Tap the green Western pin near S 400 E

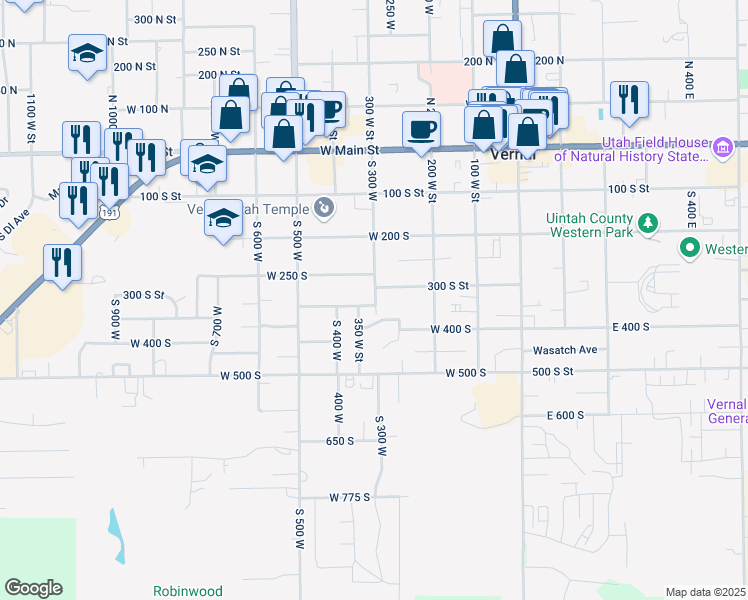point(689,248)
